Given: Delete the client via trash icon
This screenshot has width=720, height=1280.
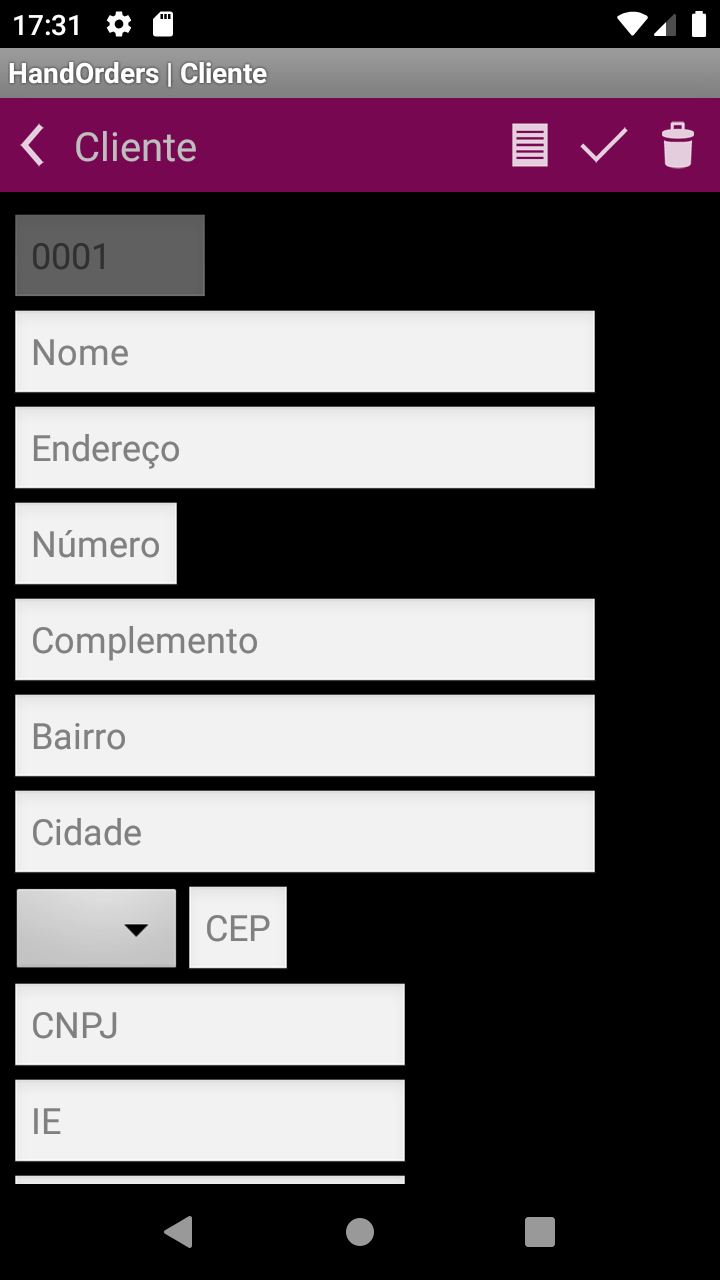Looking at the screenshot, I should coord(677,146).
